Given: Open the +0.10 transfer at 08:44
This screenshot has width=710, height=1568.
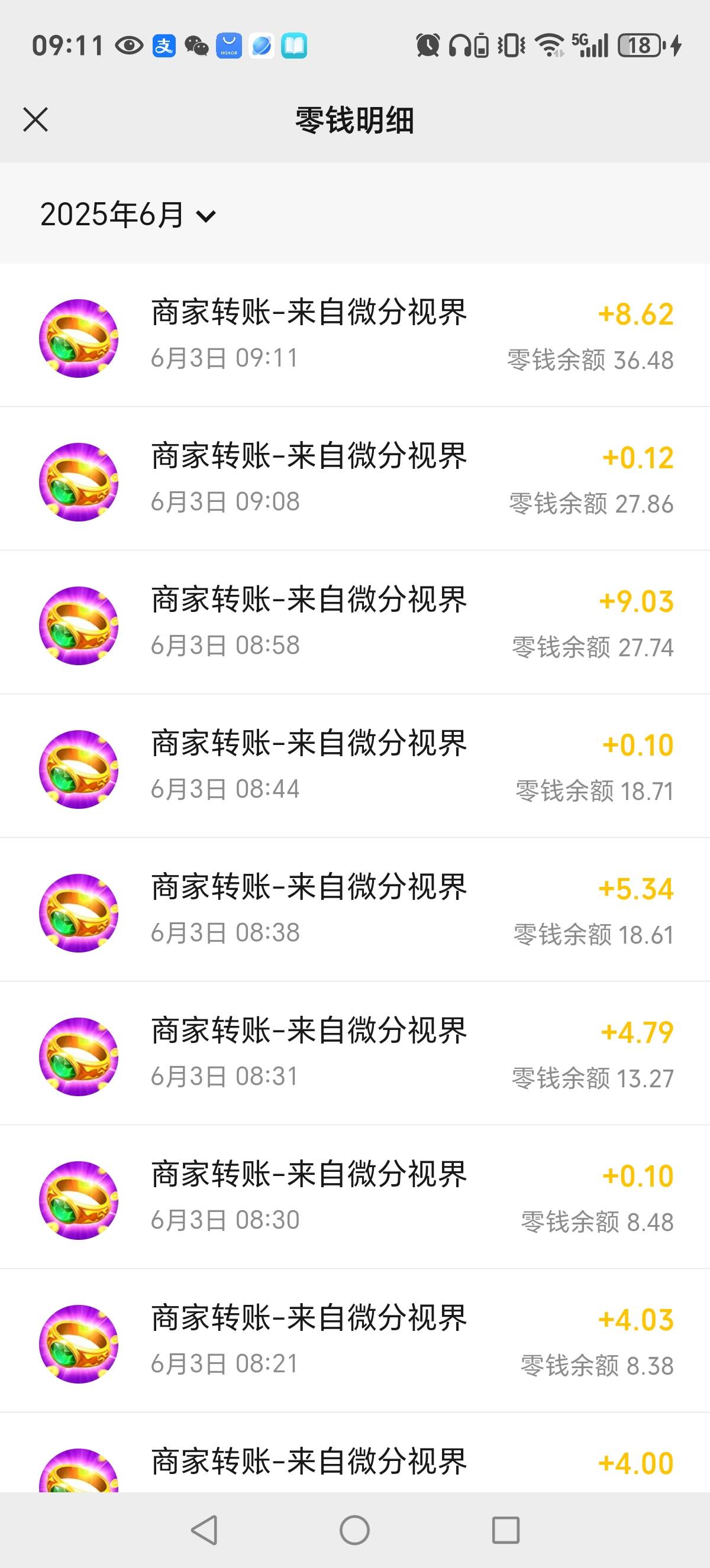Looking at the screenshot, I should pos(355,766).
